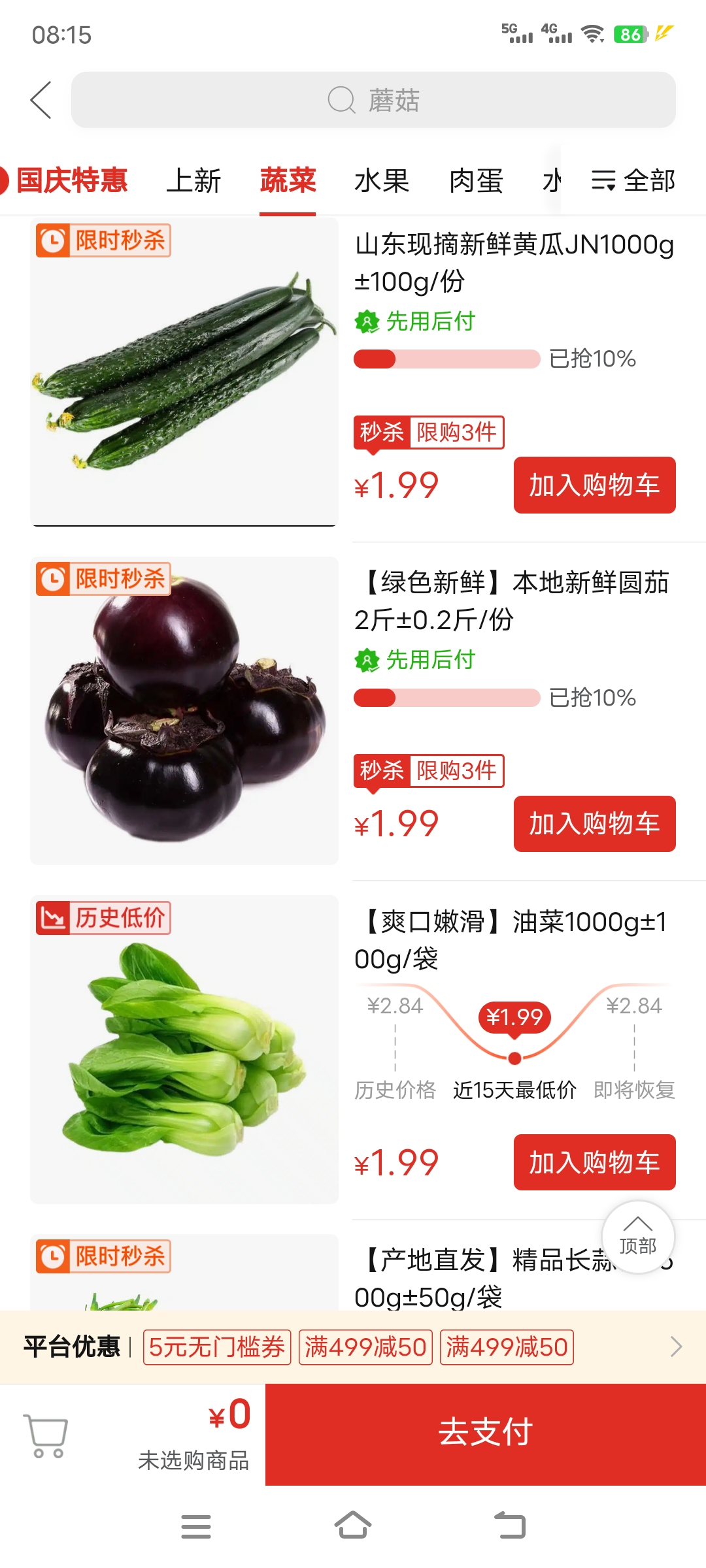Jump back to top with 顶部
This screenshot has height=1568, width=706.
click(637, 1237)
